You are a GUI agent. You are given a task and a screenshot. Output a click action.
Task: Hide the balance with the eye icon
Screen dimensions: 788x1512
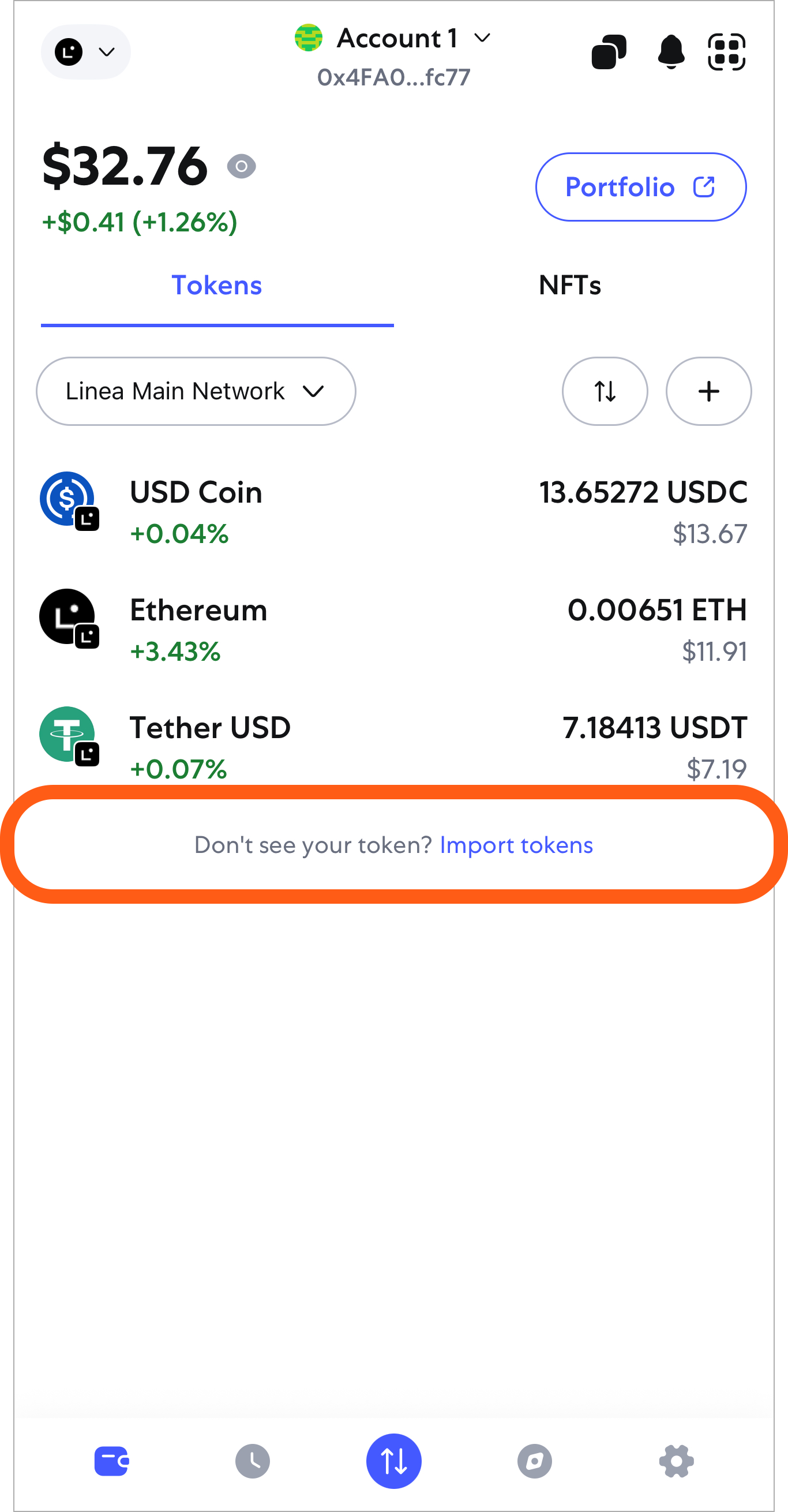(241, 167)
